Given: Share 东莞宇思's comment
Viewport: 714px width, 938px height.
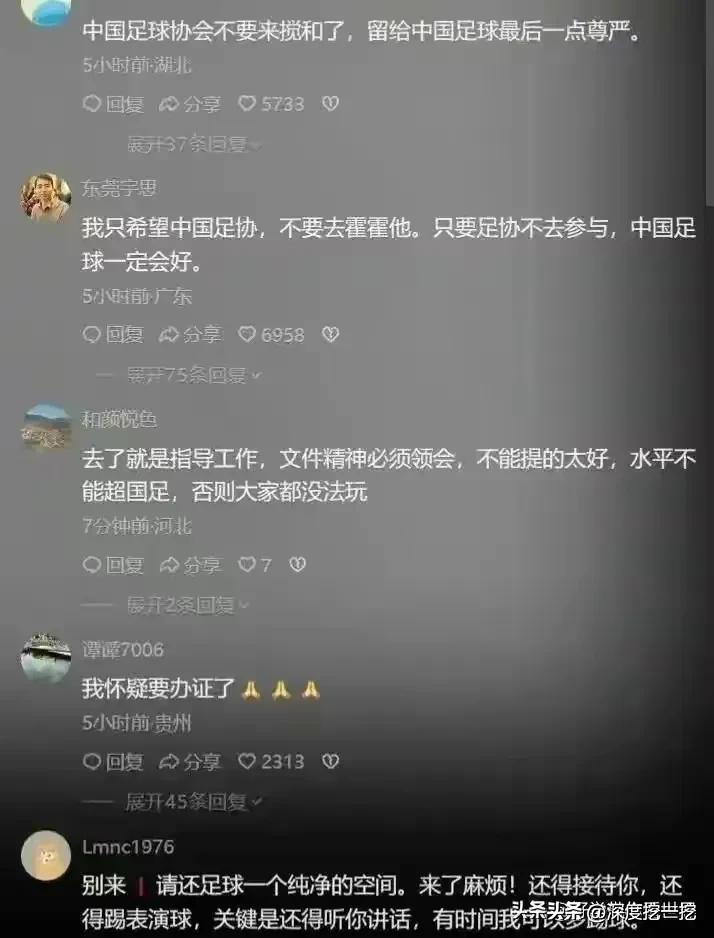Looking at the screenshot, I should 190,335.
